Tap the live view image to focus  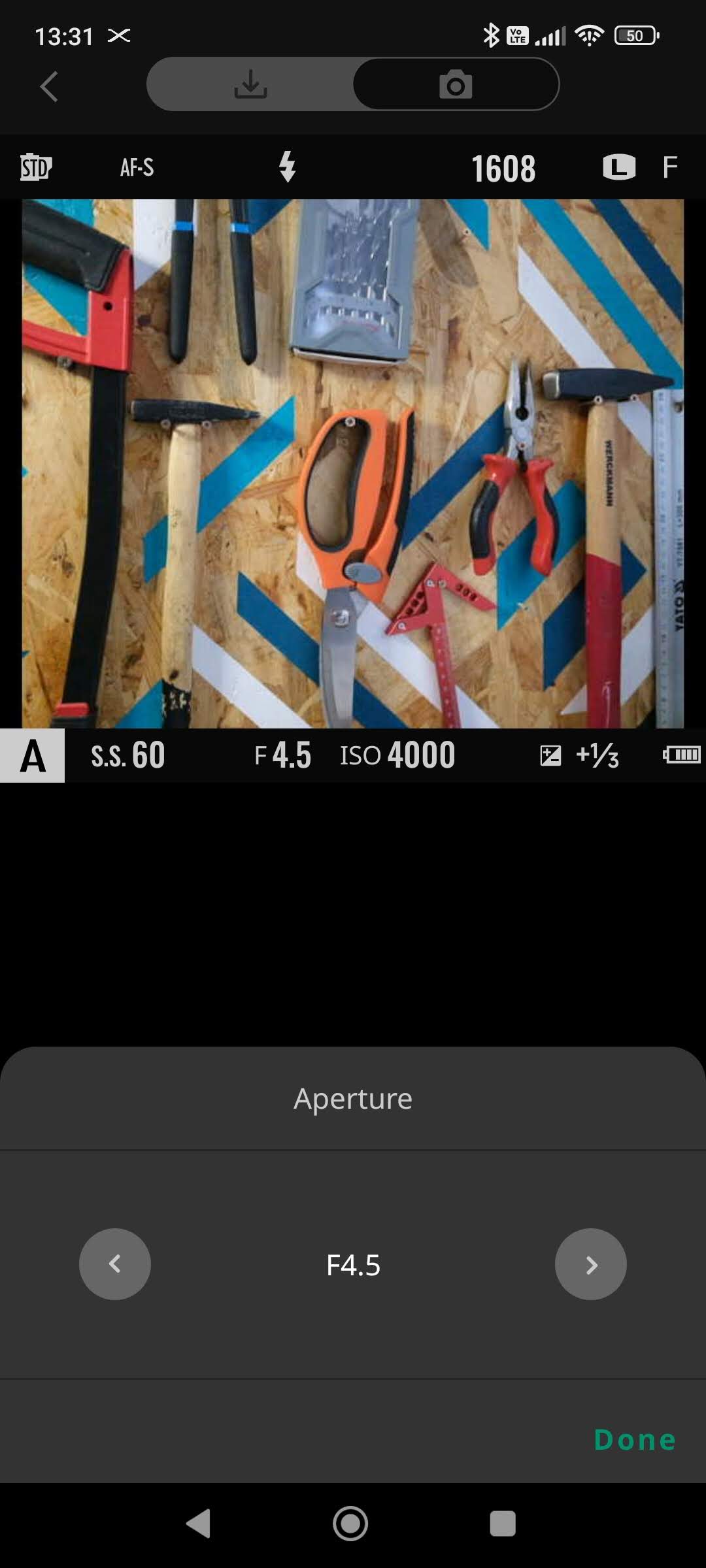point(353,464)
